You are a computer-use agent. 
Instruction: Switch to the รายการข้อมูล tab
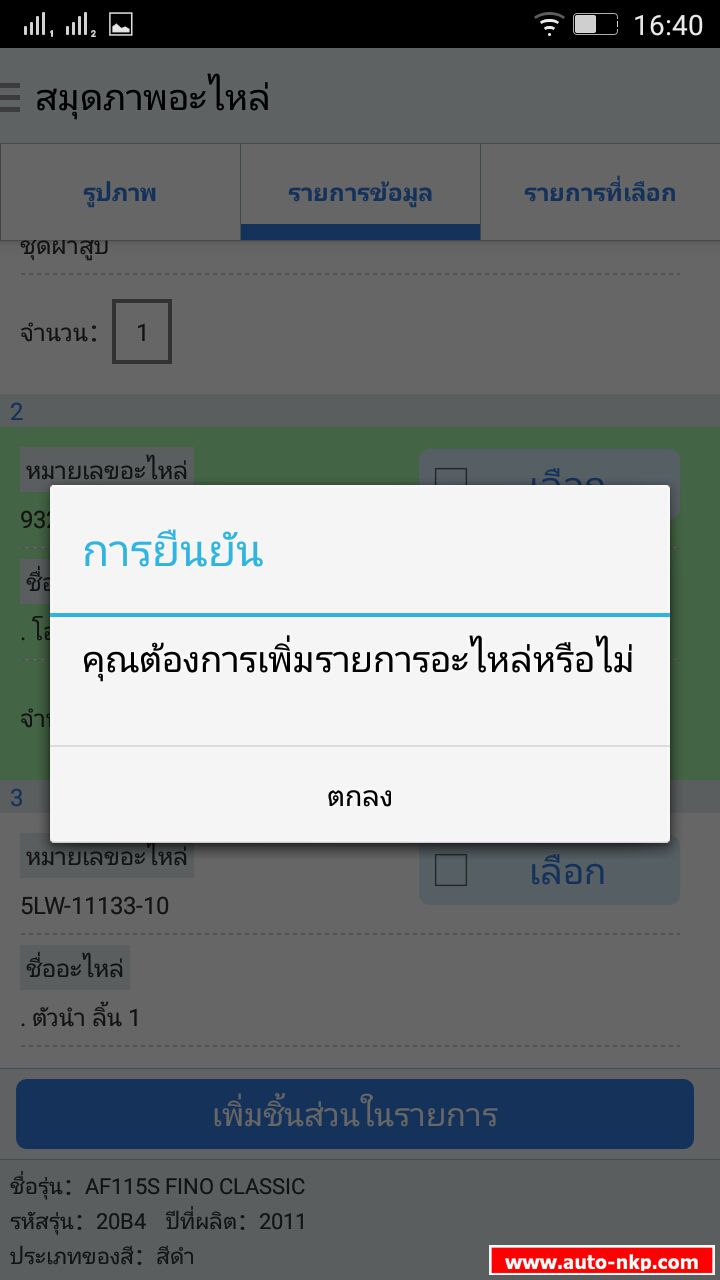pos(360,193)
